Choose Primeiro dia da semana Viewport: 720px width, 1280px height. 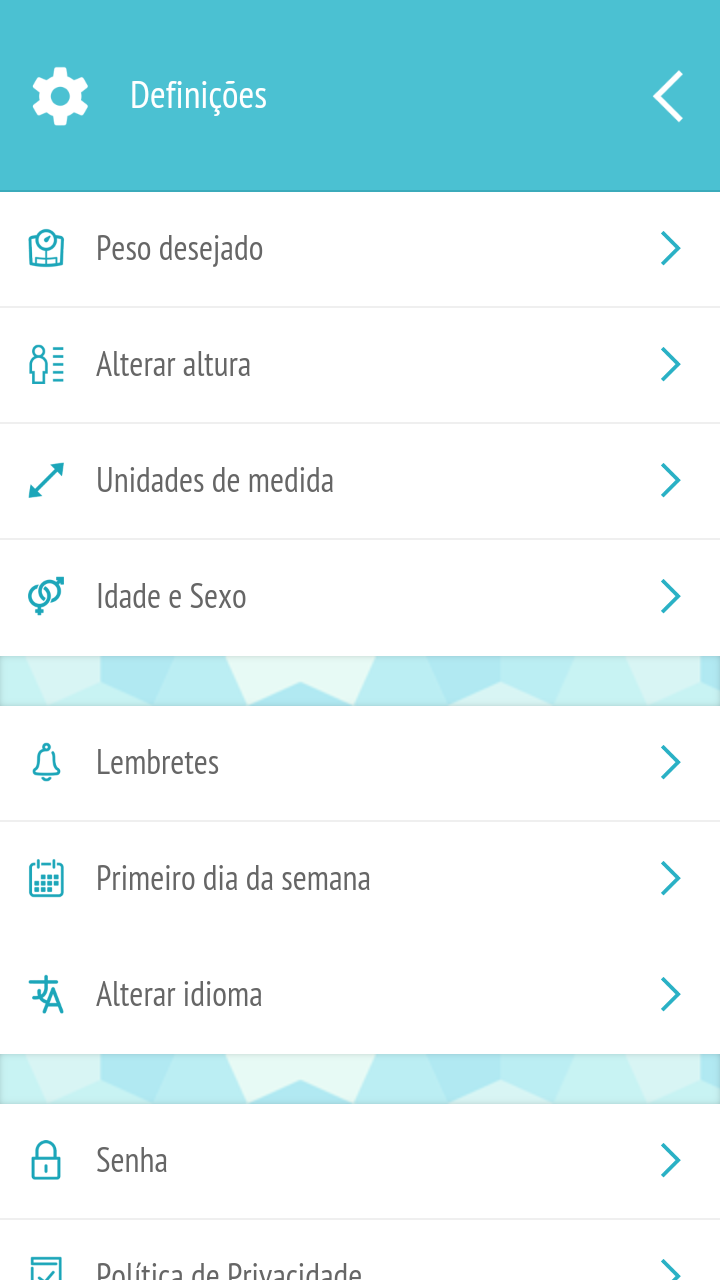[360, 879]
